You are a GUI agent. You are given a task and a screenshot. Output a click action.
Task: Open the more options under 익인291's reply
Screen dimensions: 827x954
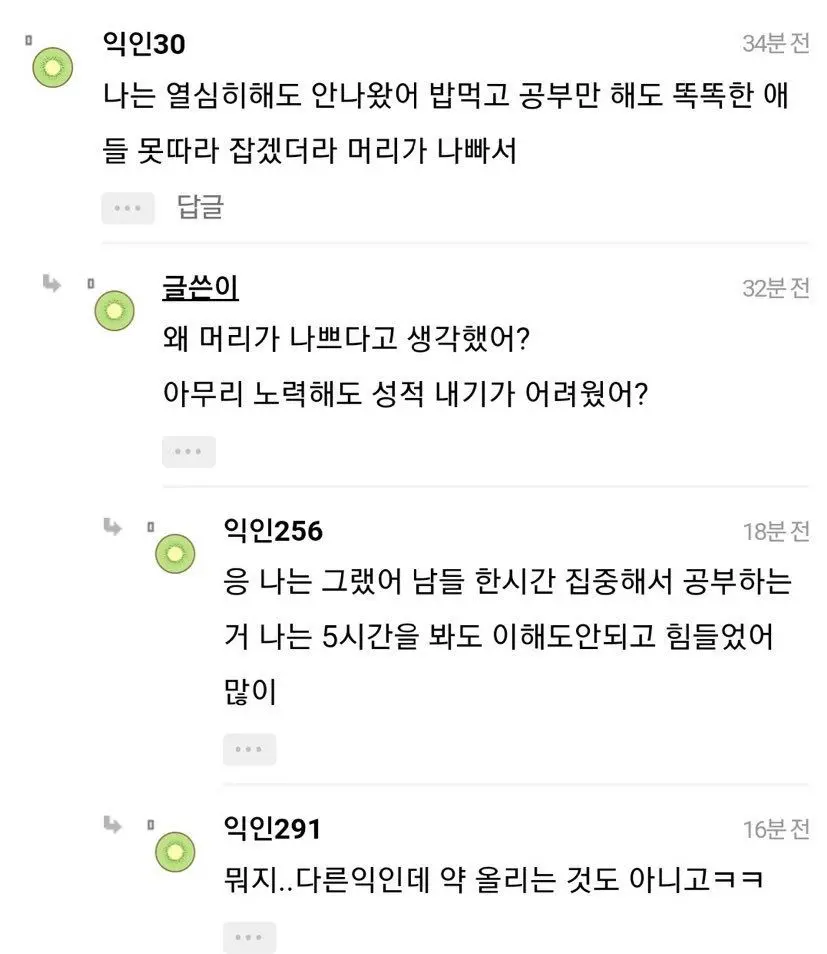(x=249, y=937)
